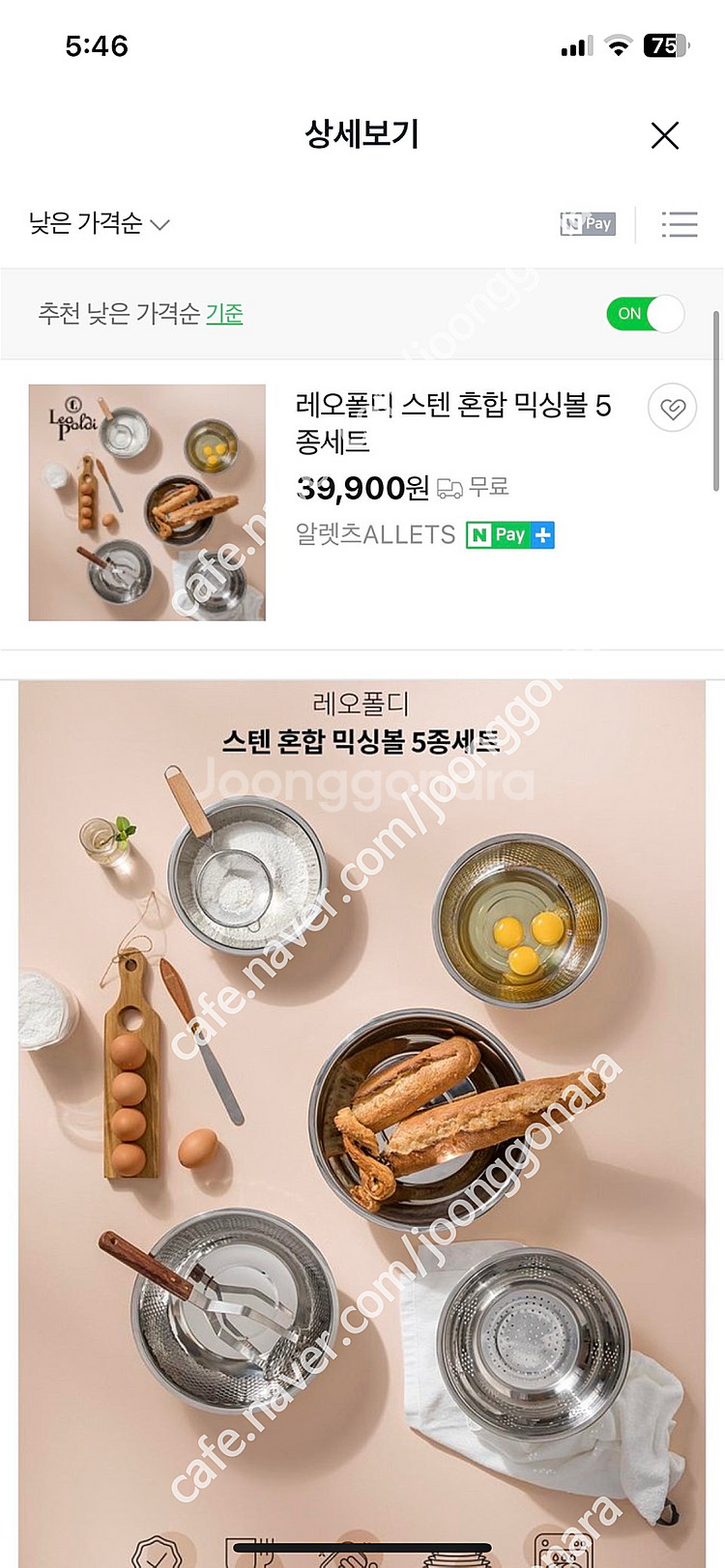Close the 상세보기 page
Viewport: 725px width, 1568px height.
click(x=665, y=135)
